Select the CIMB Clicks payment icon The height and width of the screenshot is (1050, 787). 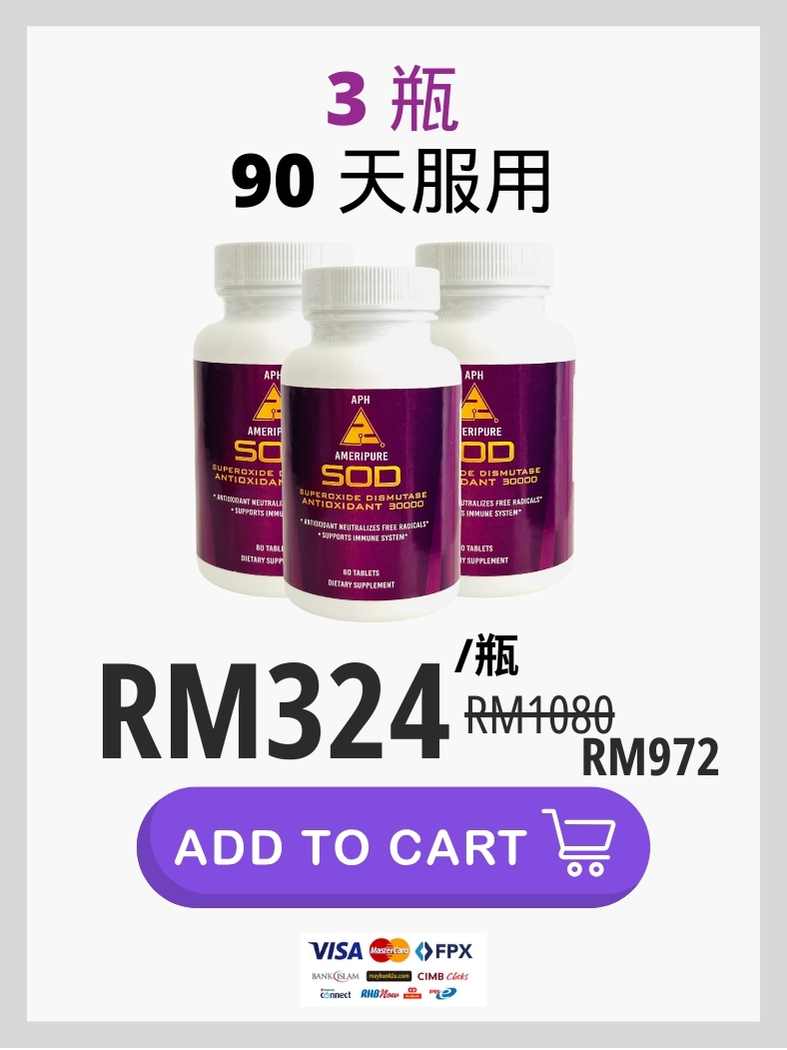tap(442, 975)
